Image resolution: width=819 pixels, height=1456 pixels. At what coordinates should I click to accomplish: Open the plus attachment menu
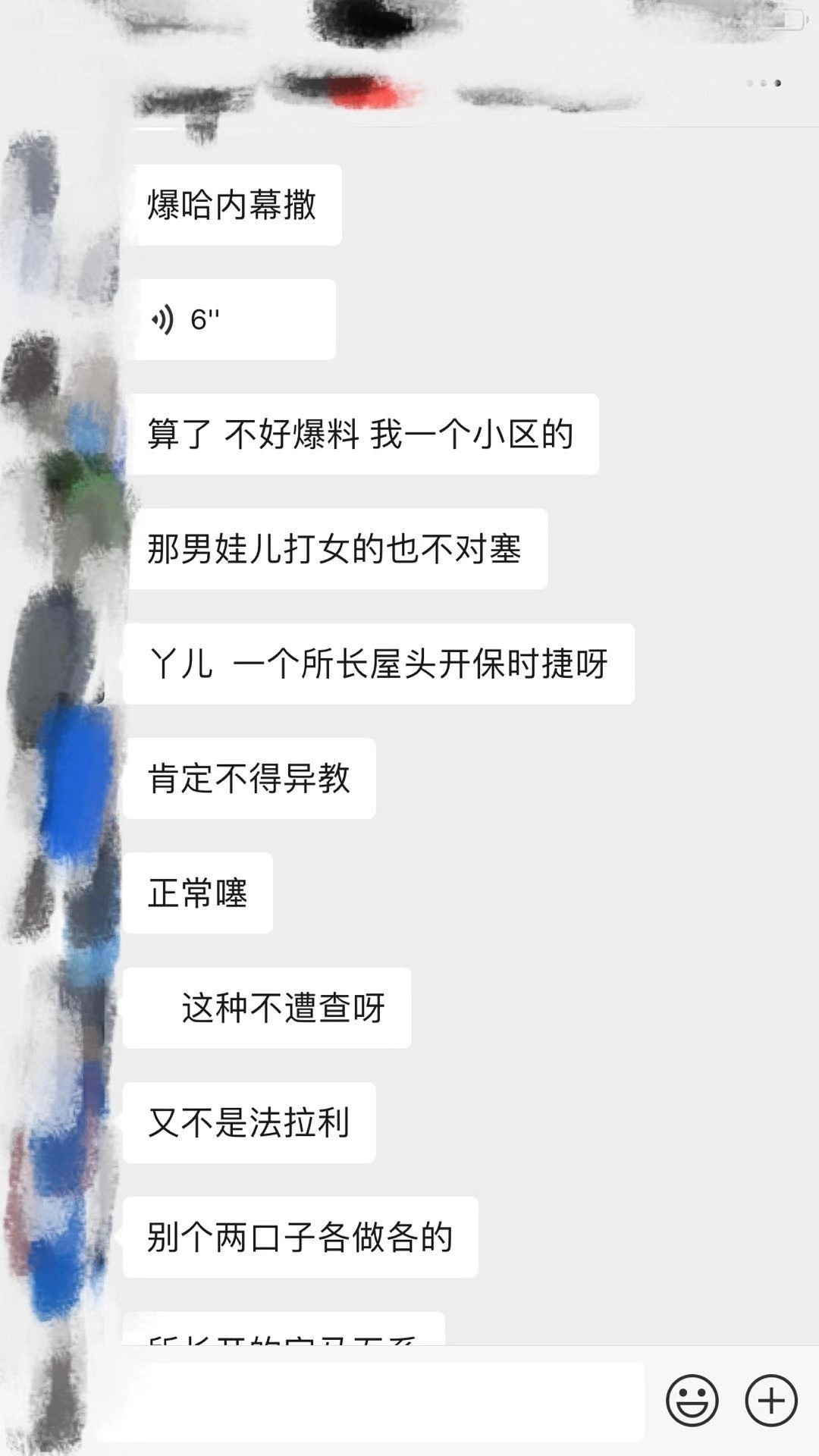tap(771, 1400)
